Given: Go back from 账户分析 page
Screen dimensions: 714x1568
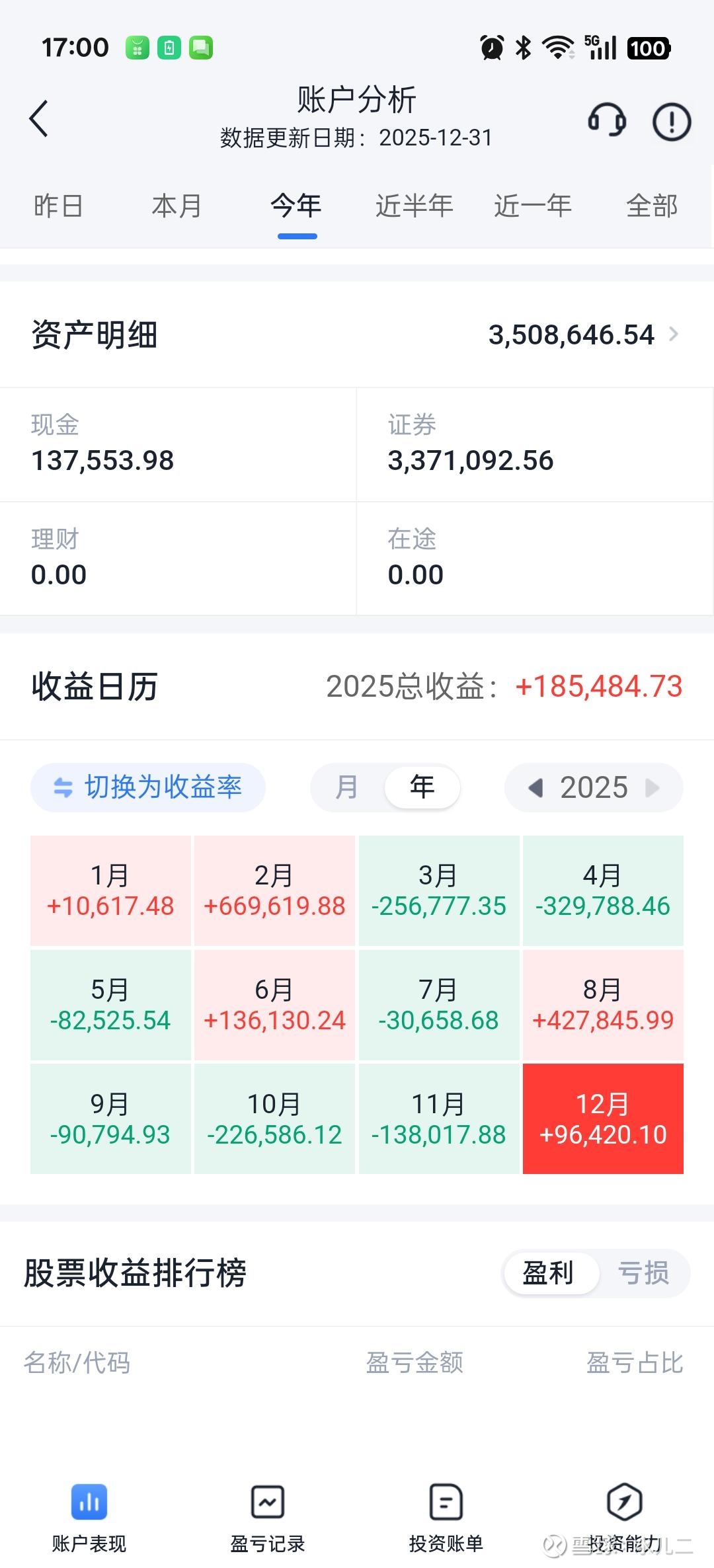Looking at the screenshot, I should (39, 119).
